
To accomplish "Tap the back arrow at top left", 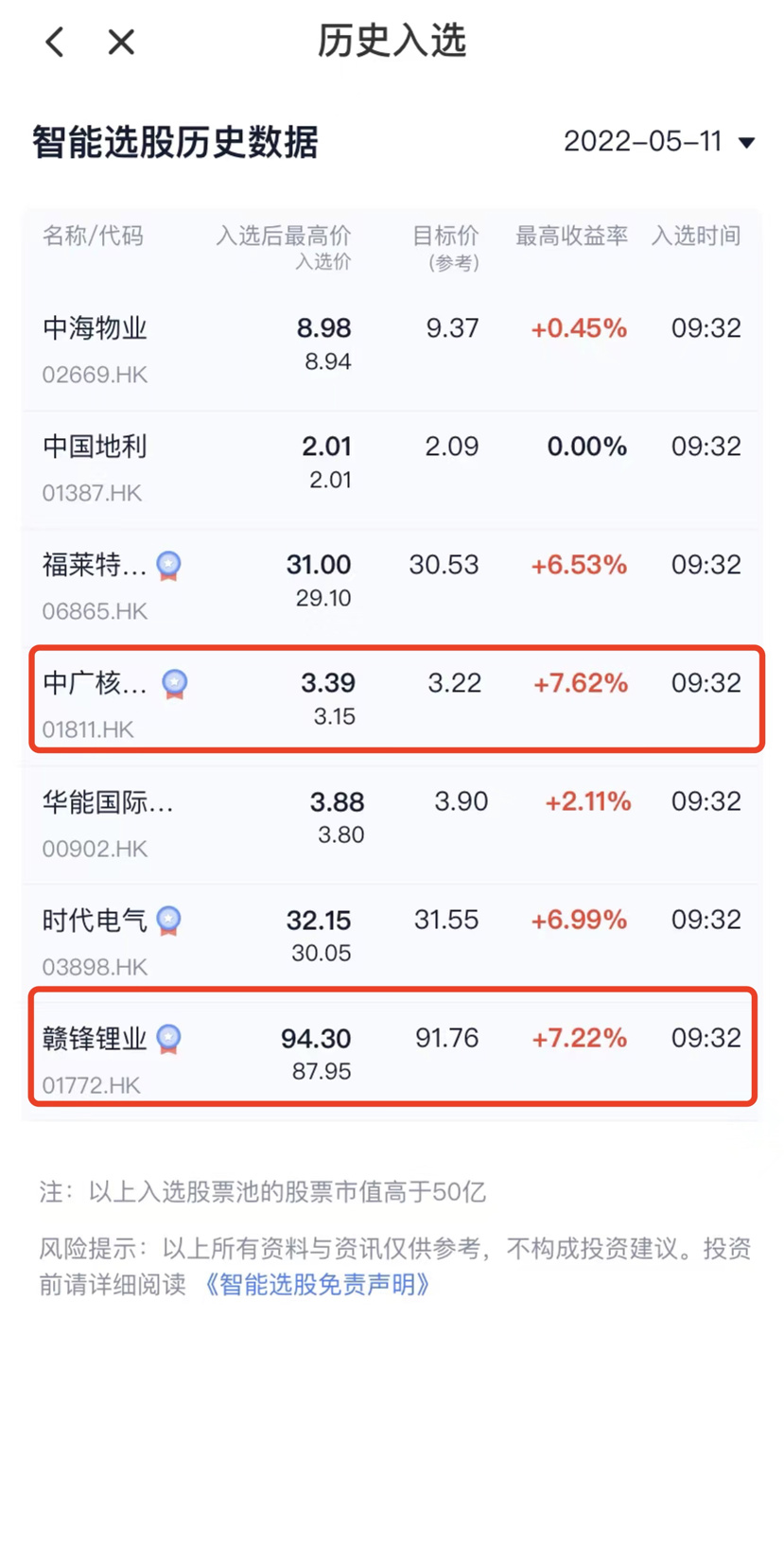I will (54, 42).
